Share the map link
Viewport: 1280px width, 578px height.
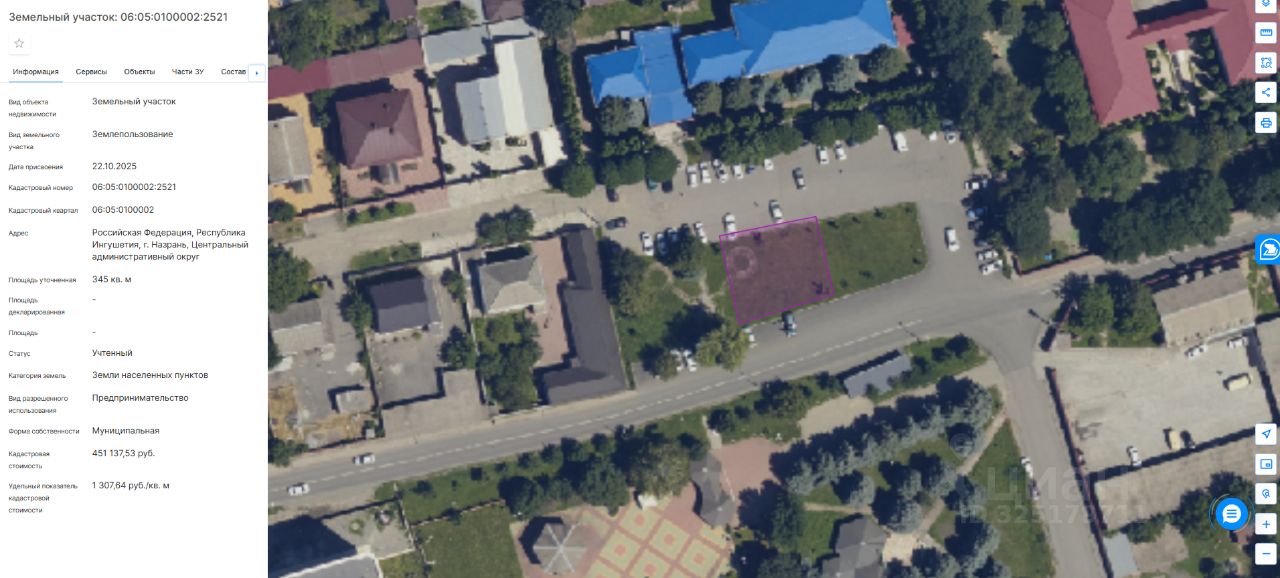pyautogui.click(x=1266, y=92)
